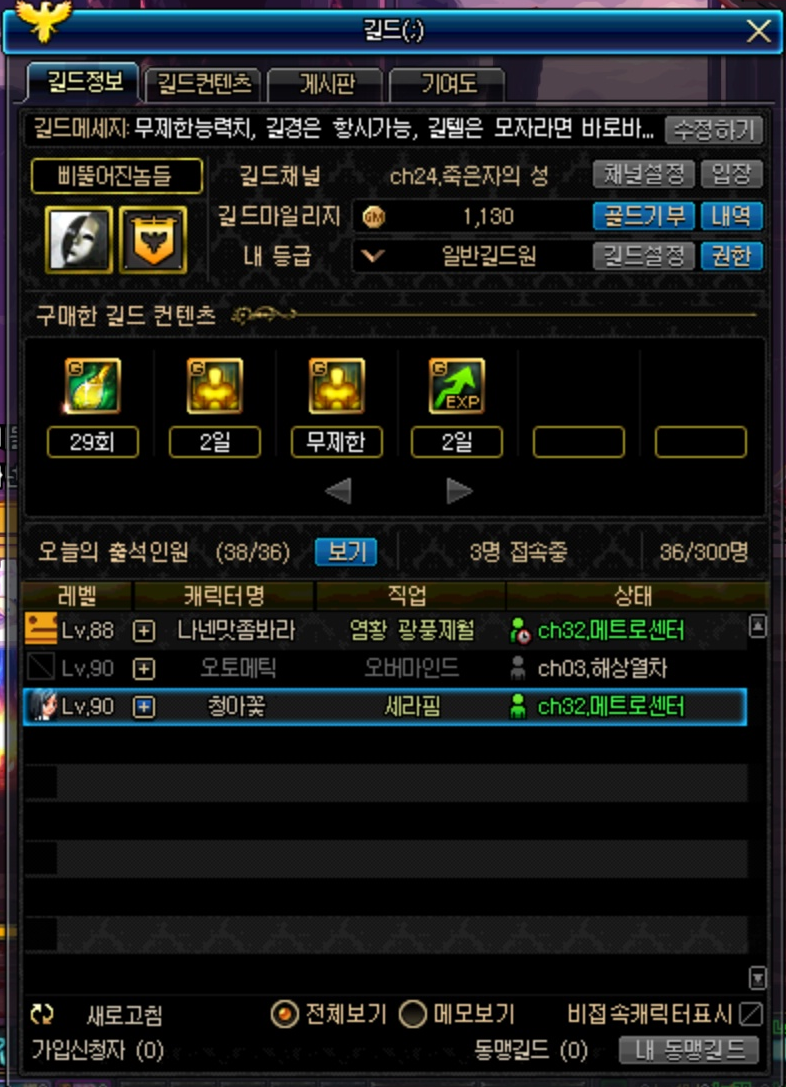
Task: Tap 보기 to view today's attendance
Action: point(346,552)
